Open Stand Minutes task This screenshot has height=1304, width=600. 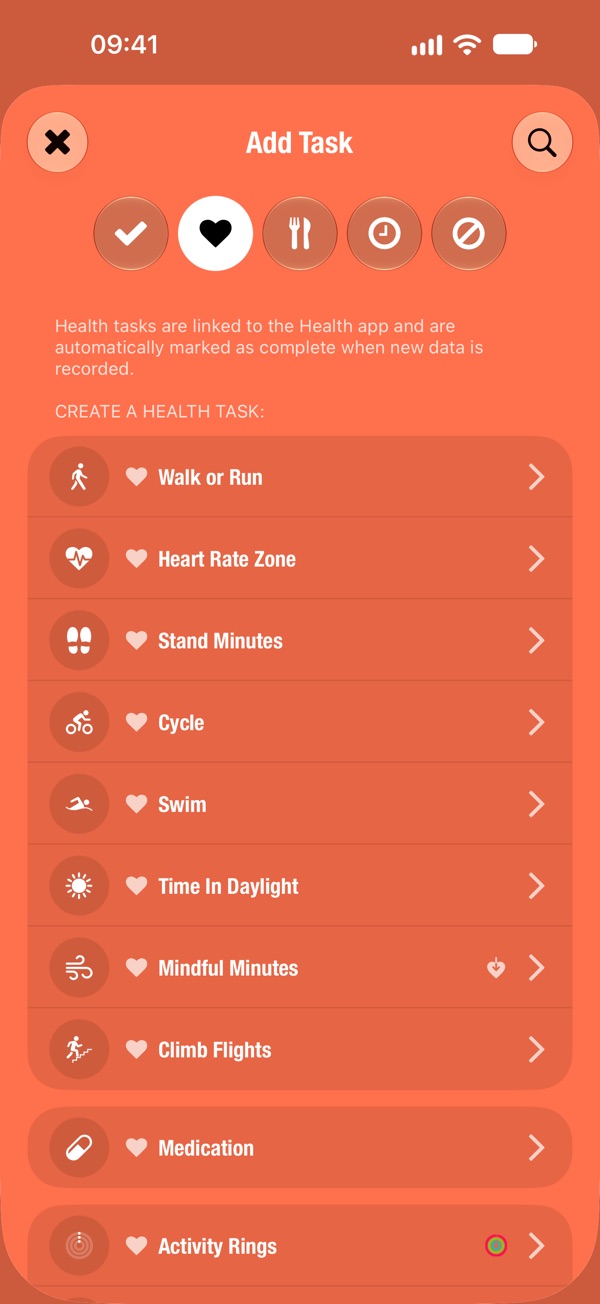tap(300, 641)
